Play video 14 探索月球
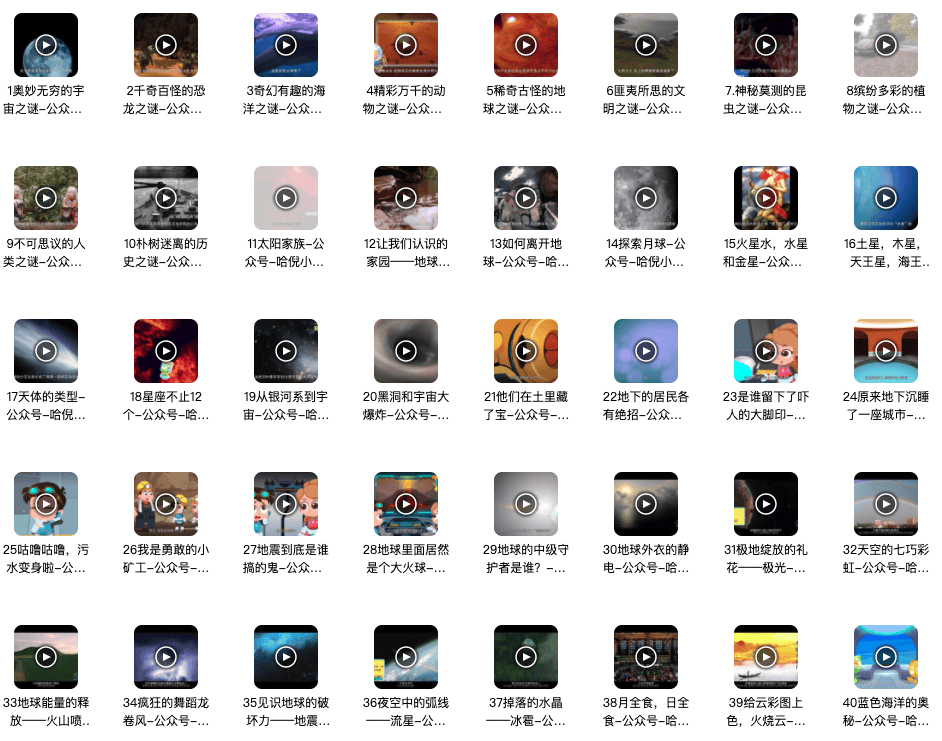This screenshot has width=942, height=741. [x=646, y=198]
